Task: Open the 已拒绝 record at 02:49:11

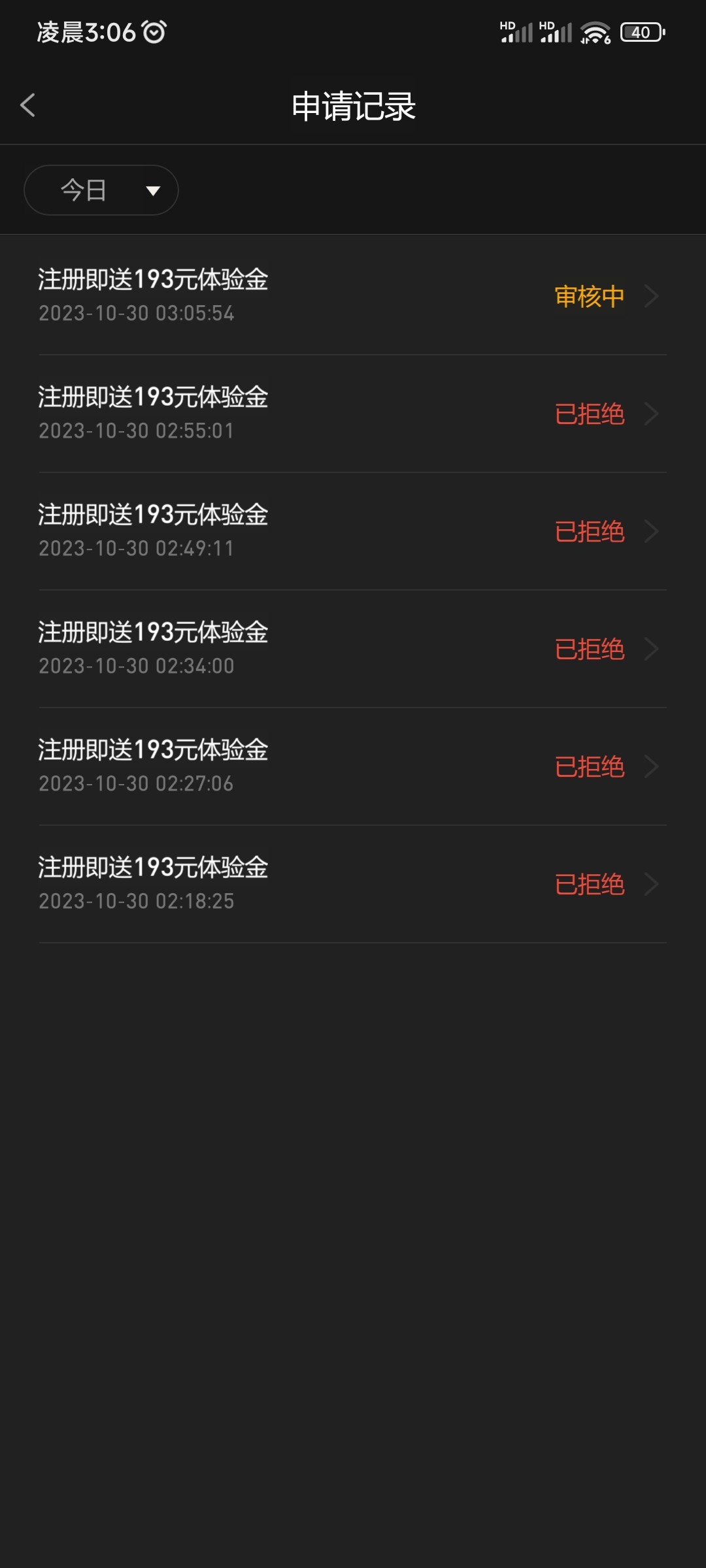Action: tap(353, 531)
